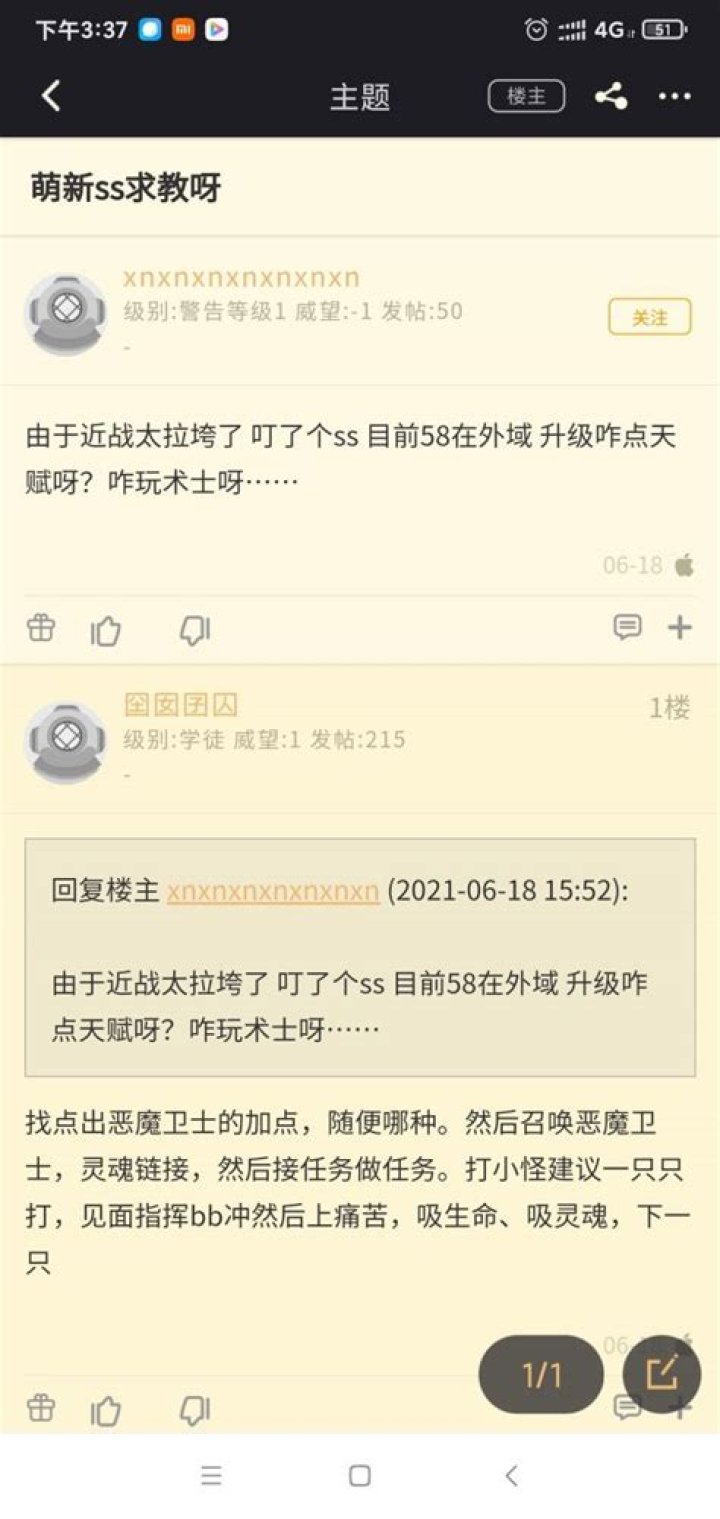Send a gift to the original post
Screen dimensions: 720x1519
tap(41, 628)
